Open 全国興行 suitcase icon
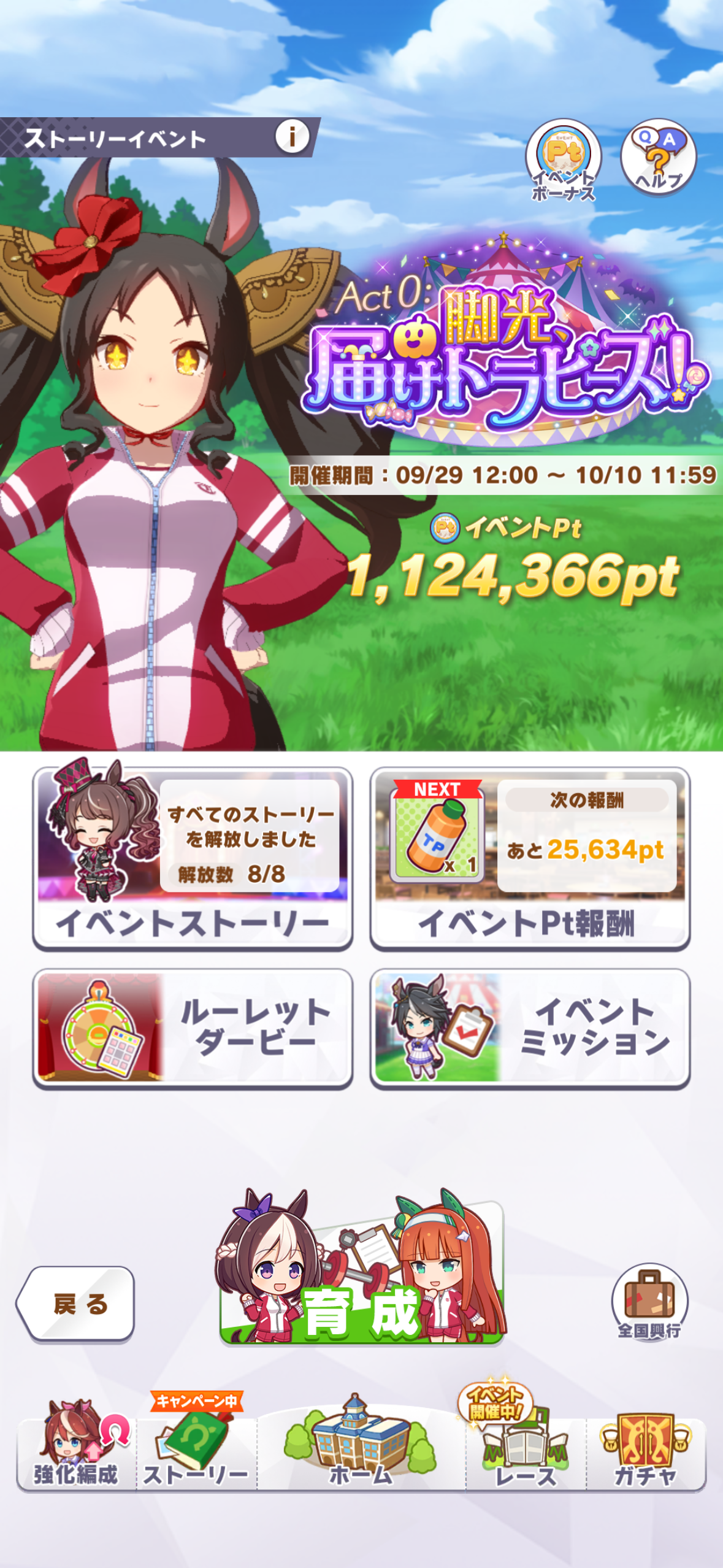The width and height of the screenshot is (723, 1568). click(649, 1301)
